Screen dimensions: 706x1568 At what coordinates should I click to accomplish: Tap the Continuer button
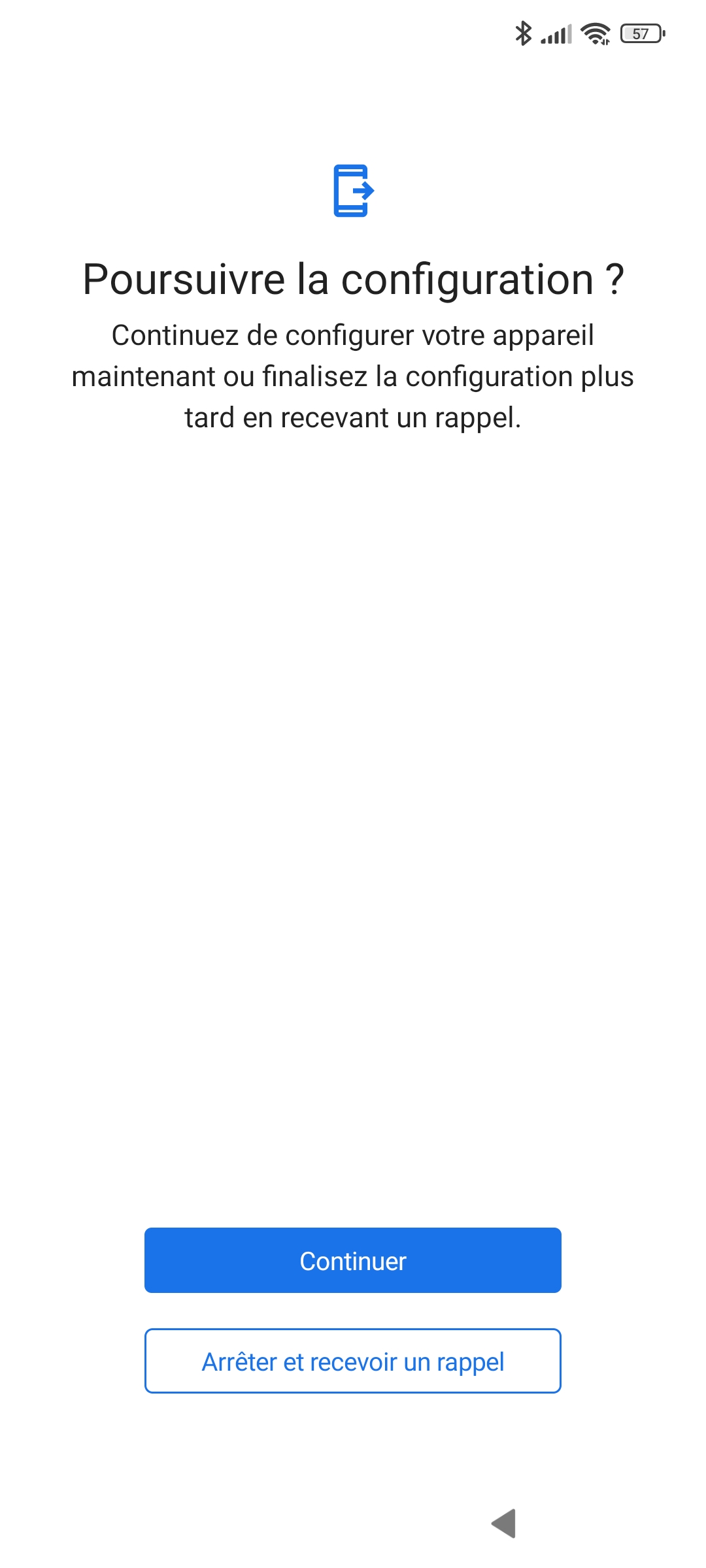pyautogui.click(x=353, y=1260)
